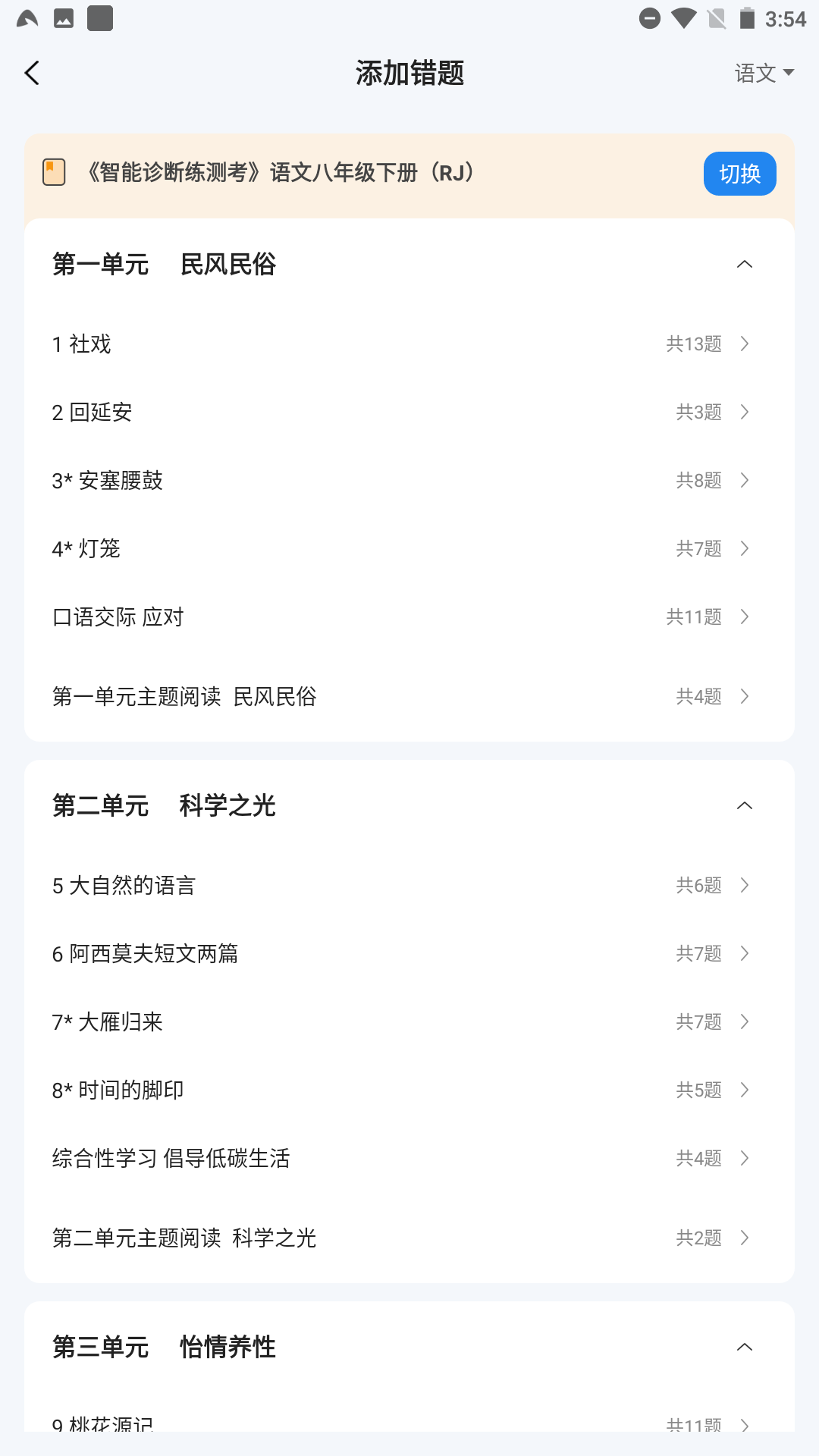Collapse the 第三单元 怡情养性 section
The image size is (819, 1456).
(x=744, y=1348)
